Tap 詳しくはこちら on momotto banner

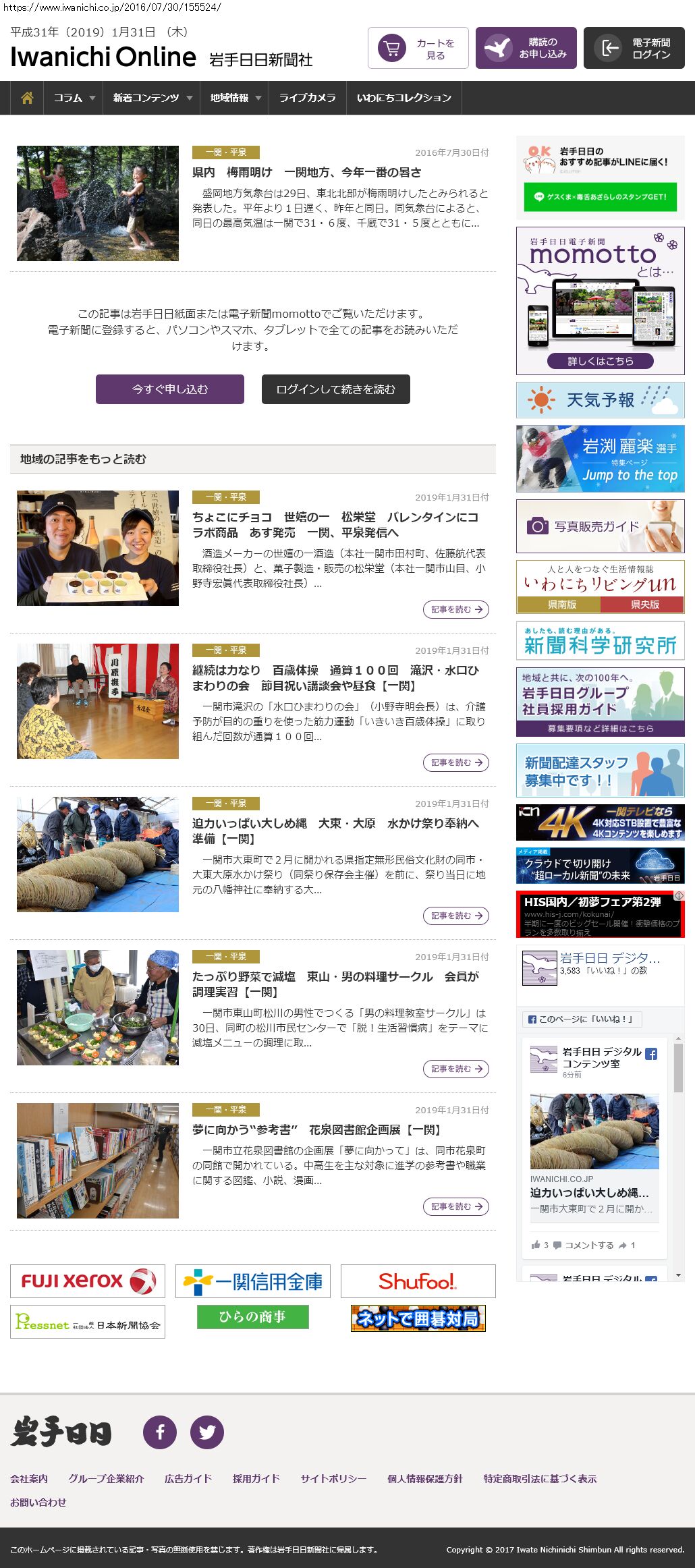click(x=601, y=361)
